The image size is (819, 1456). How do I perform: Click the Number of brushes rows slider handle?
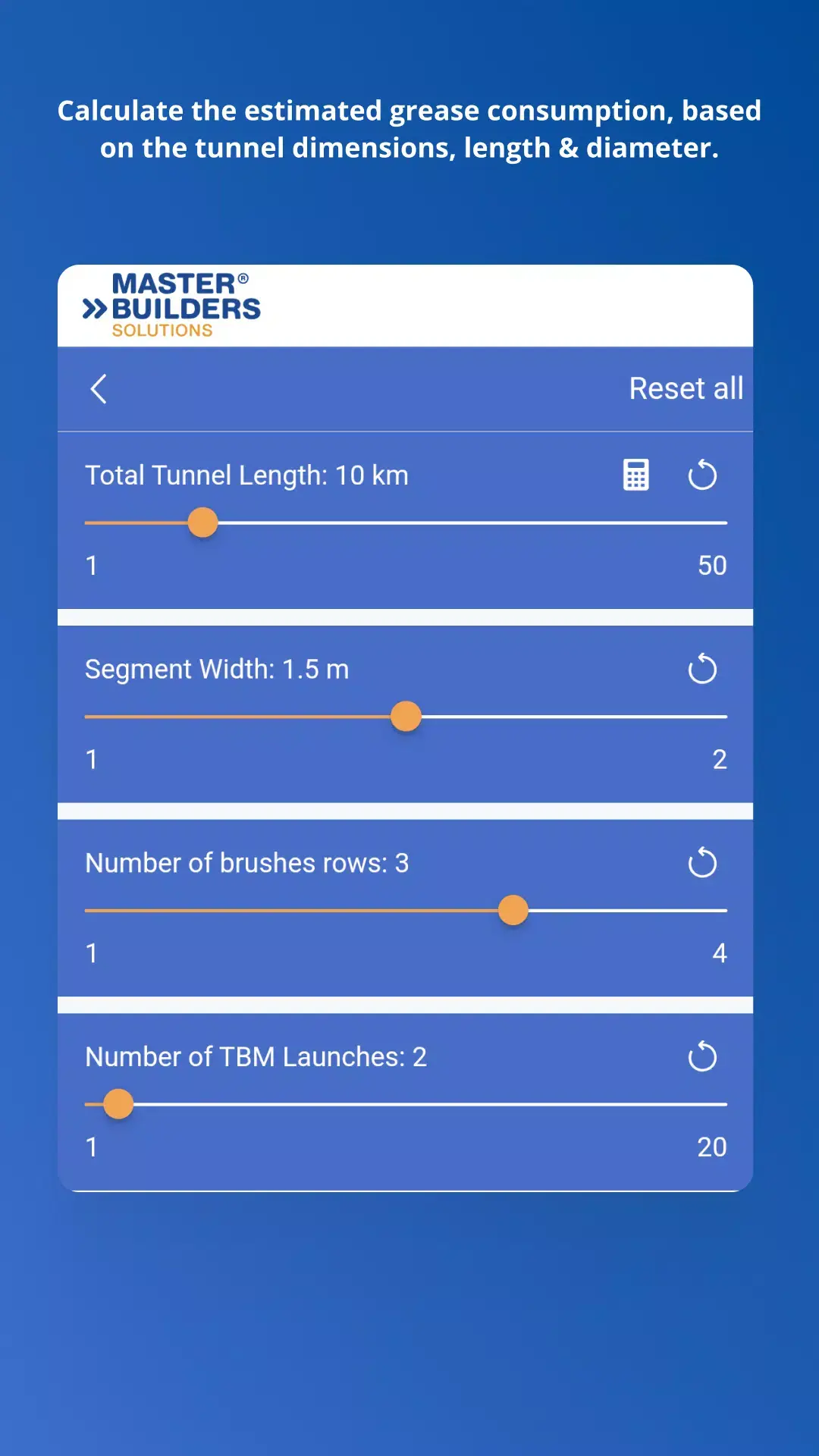point(513,909)
